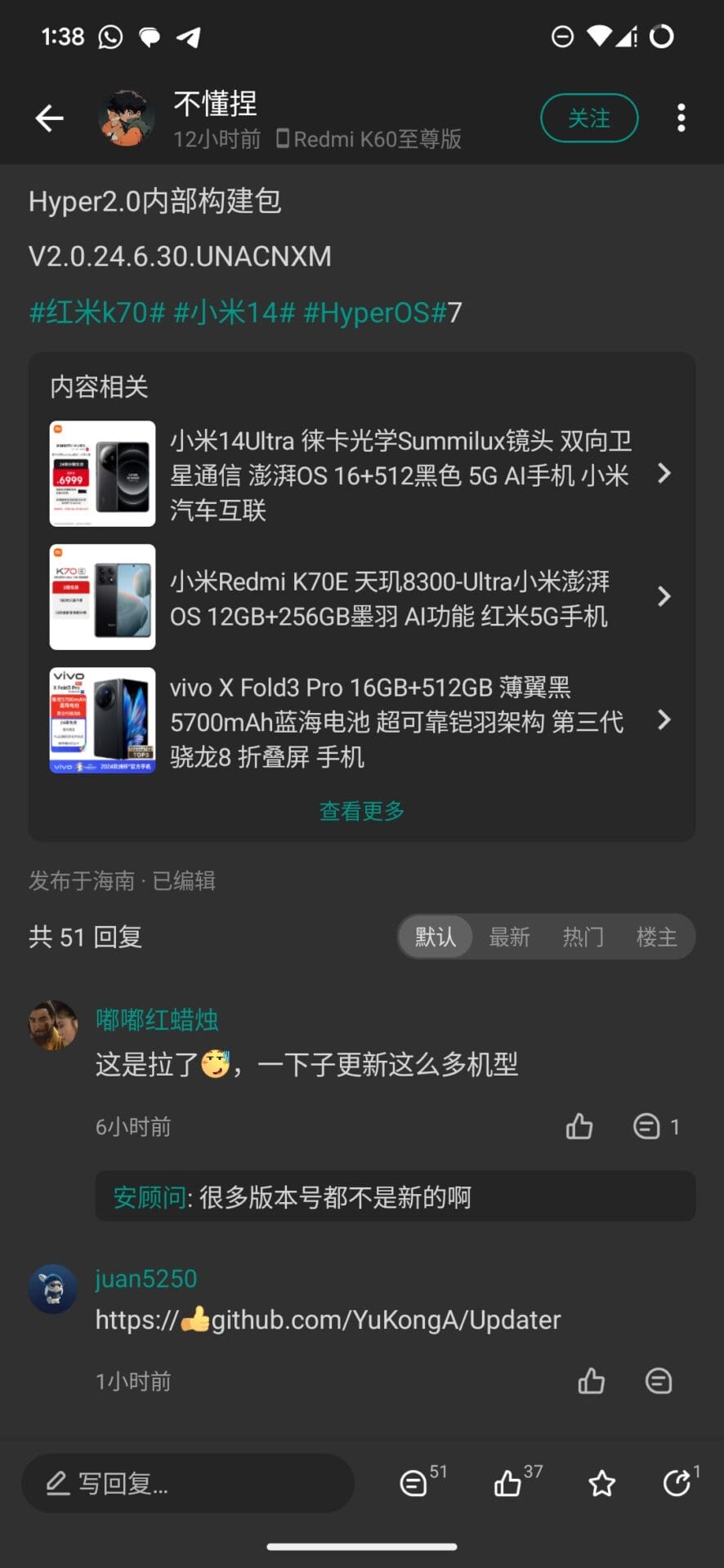Favorite this post with the star icon

click(x=601, y=1483)
